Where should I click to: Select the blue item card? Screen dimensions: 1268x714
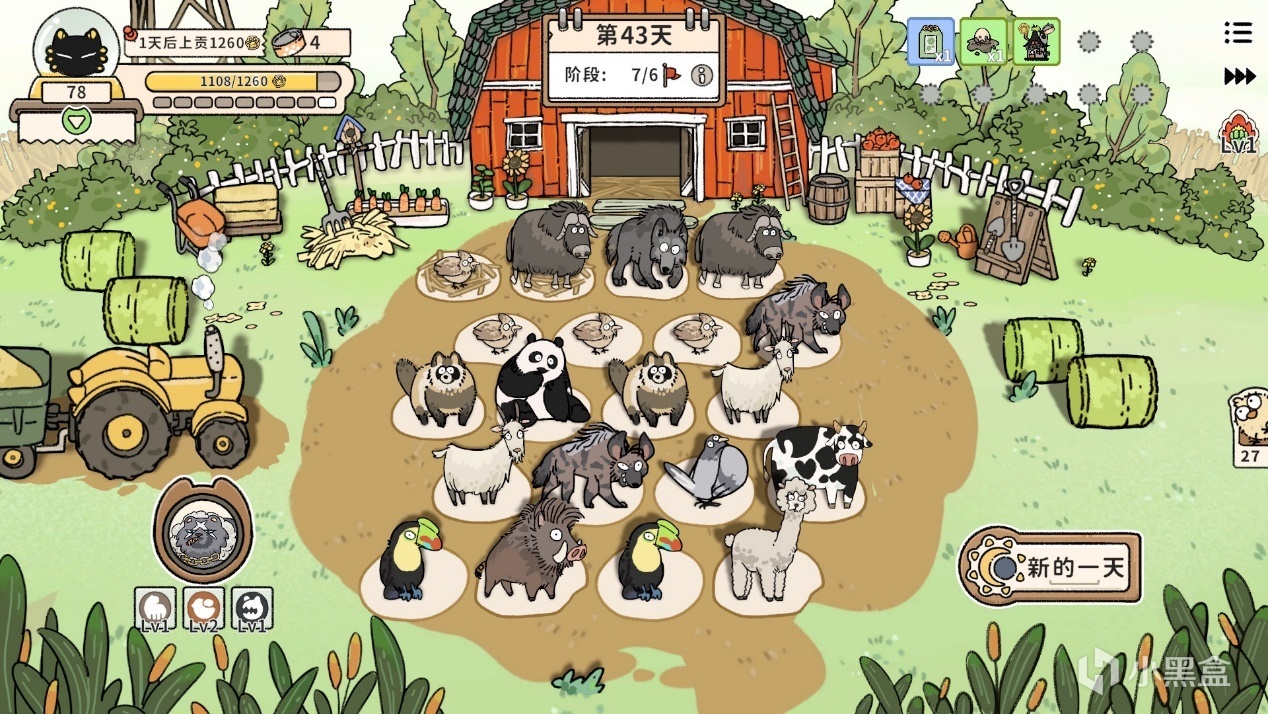tap(930, 42)
